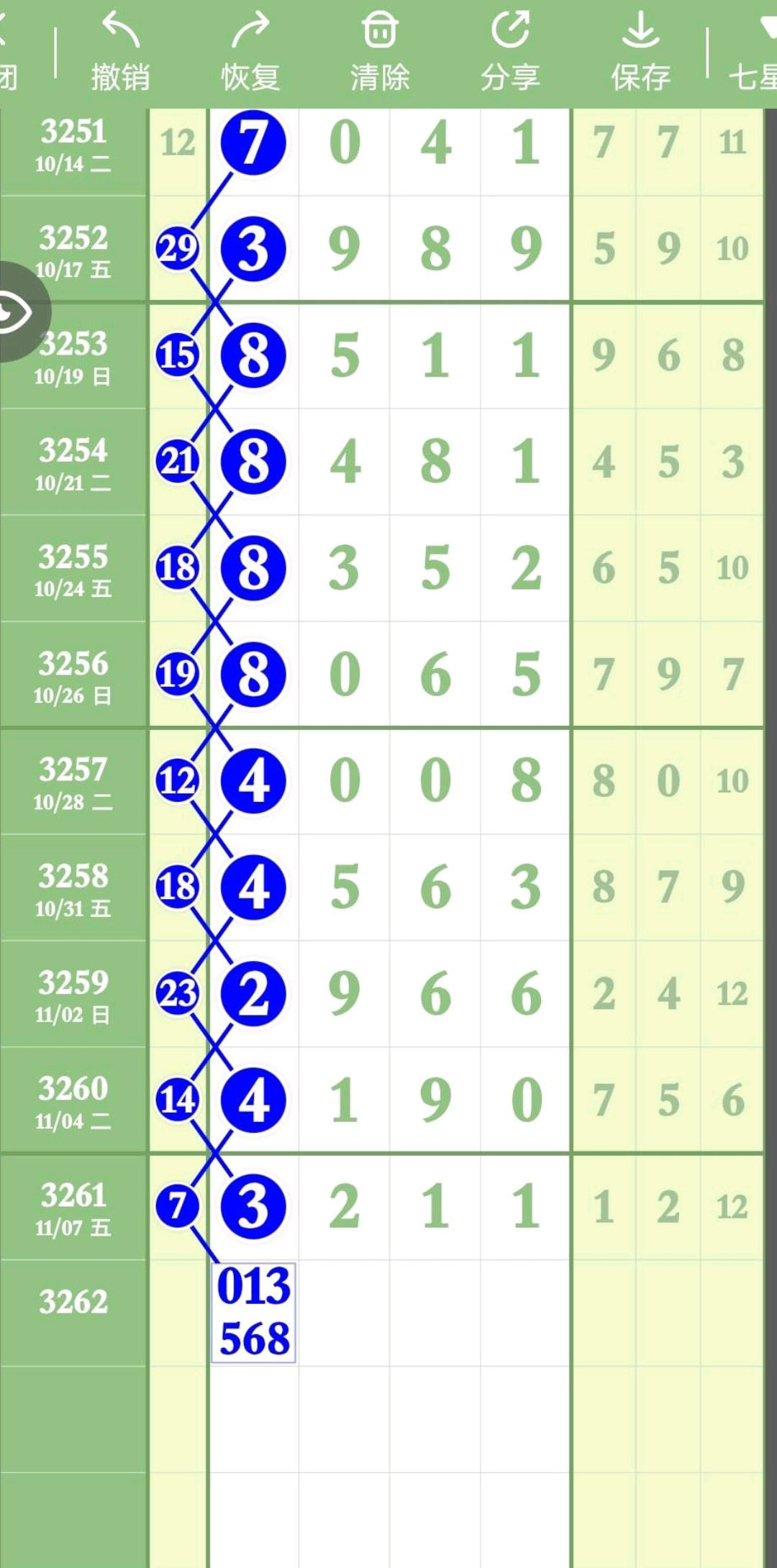The height and width of the screenshot is (1568, 777).
Task: Save the chart with 保存
Action: click(x=640, y=52)
